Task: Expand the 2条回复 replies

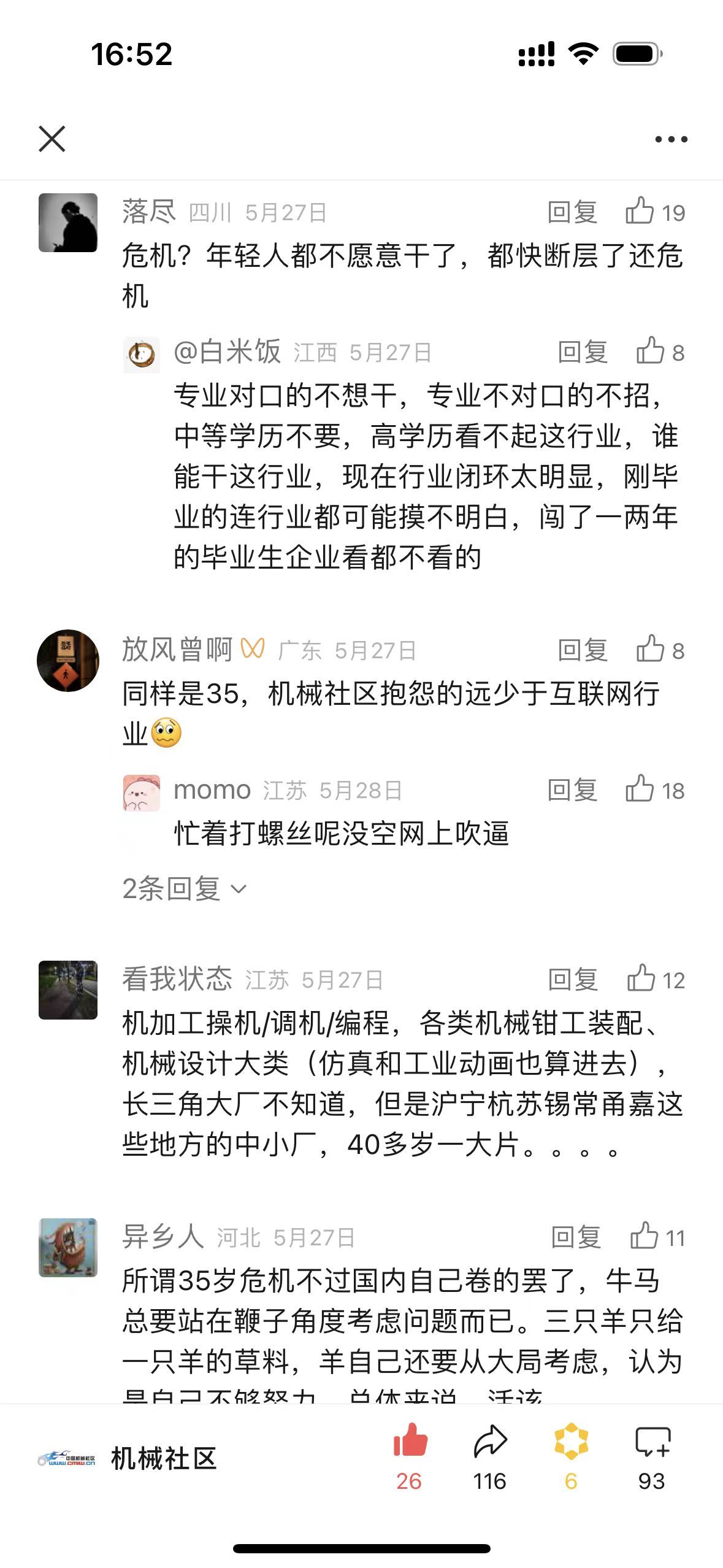Action: click(x=184, y=888)
